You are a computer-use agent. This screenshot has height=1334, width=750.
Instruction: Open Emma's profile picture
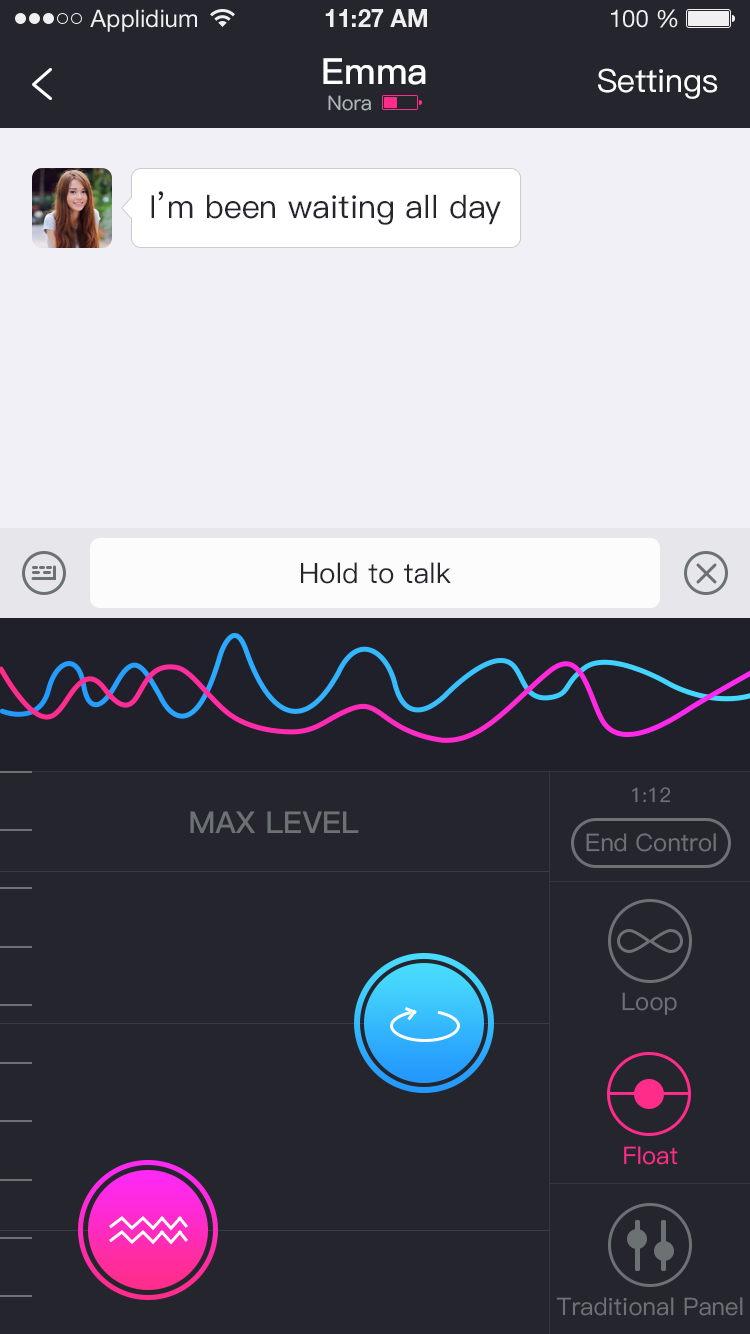[72, 208]
